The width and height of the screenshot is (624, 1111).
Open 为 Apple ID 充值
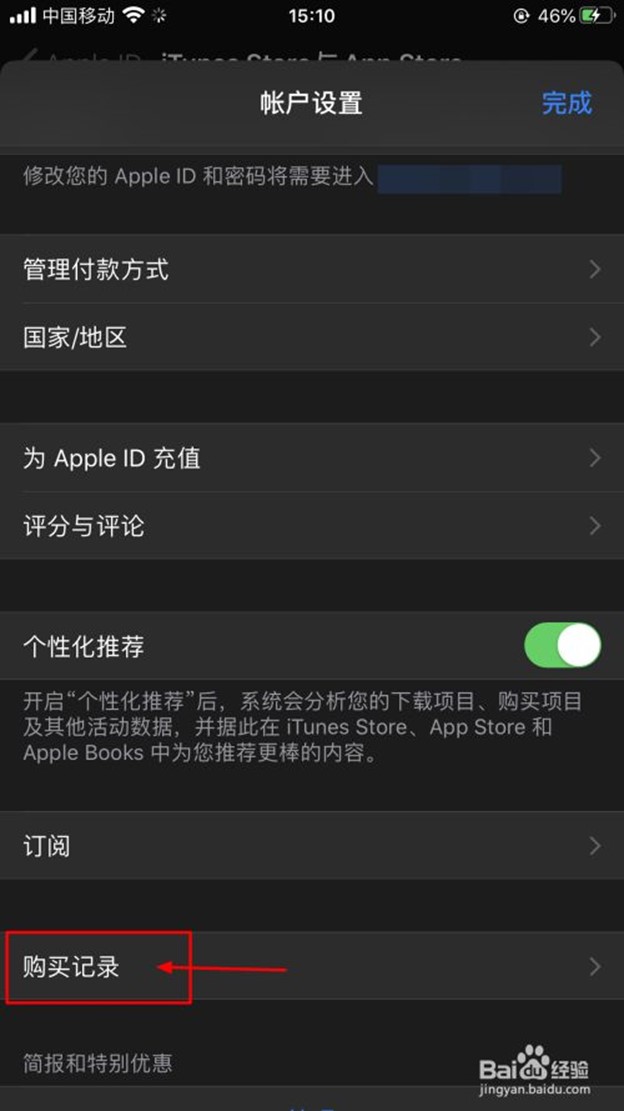point(312,458)
